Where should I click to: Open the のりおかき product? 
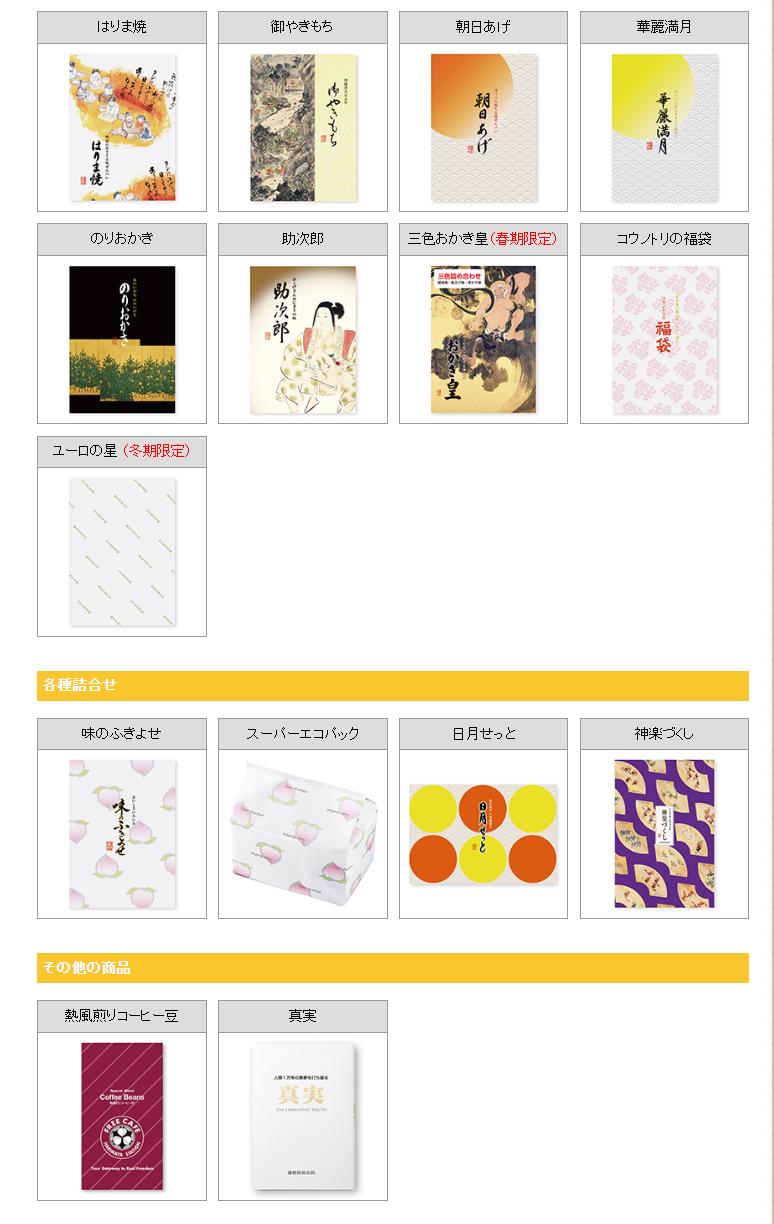click(122, 340)
